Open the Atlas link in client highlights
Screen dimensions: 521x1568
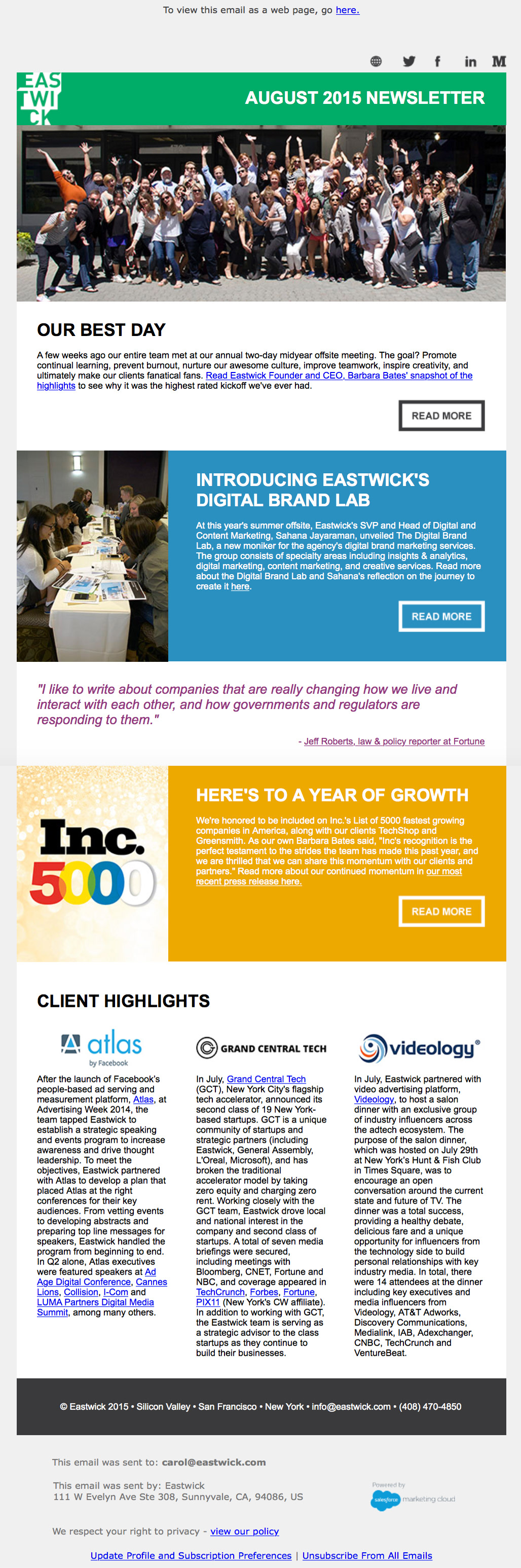[143, 1099]
